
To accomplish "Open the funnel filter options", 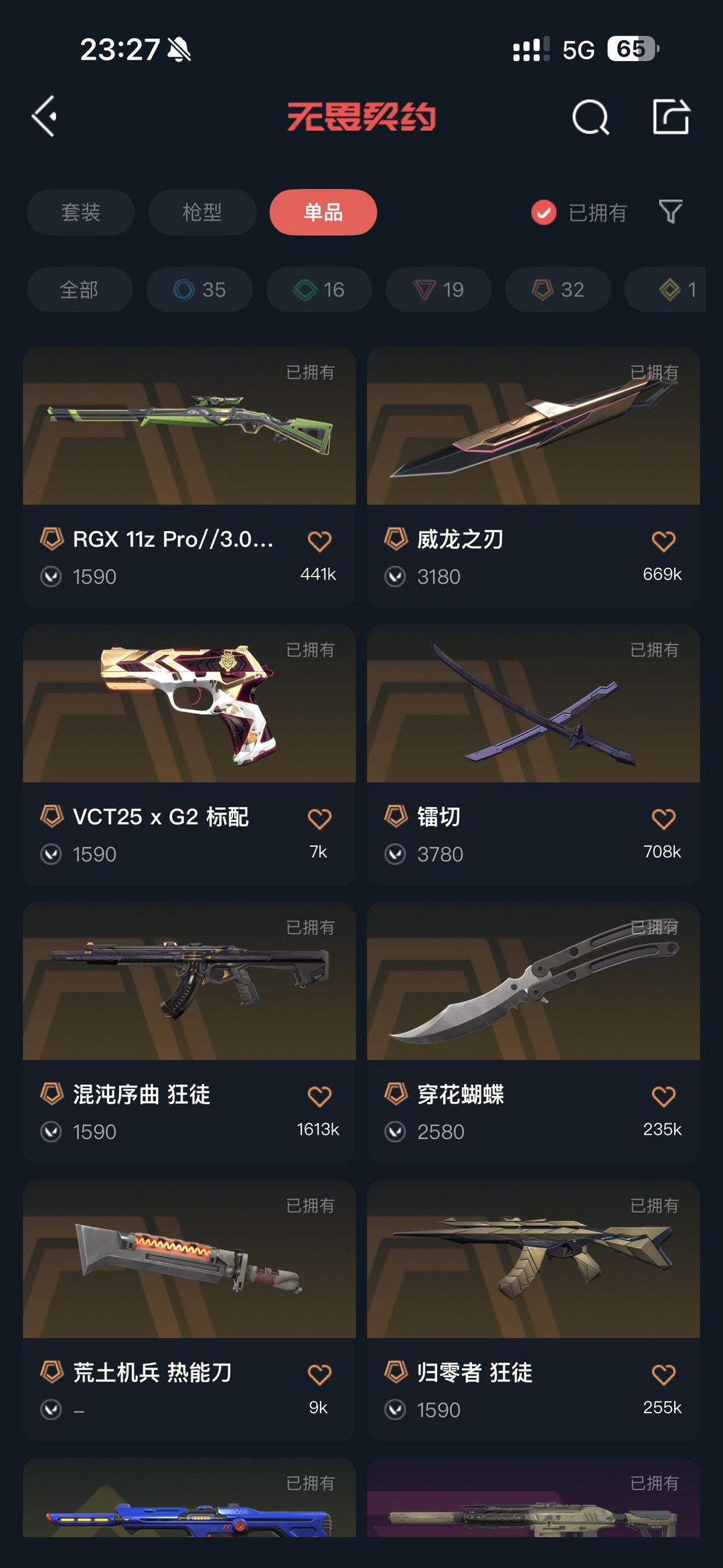I will (670, 212).
